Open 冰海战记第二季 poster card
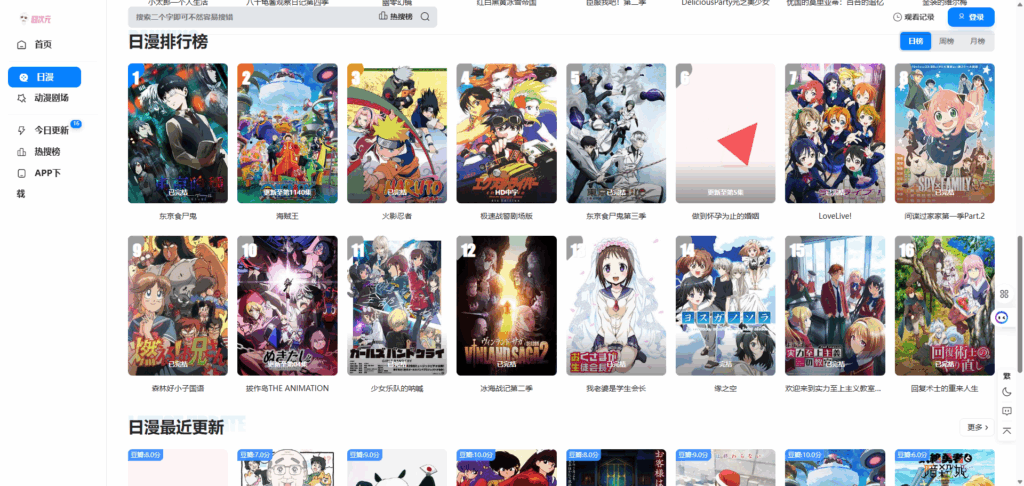The image size is (1024, 486). coord(506,305)
